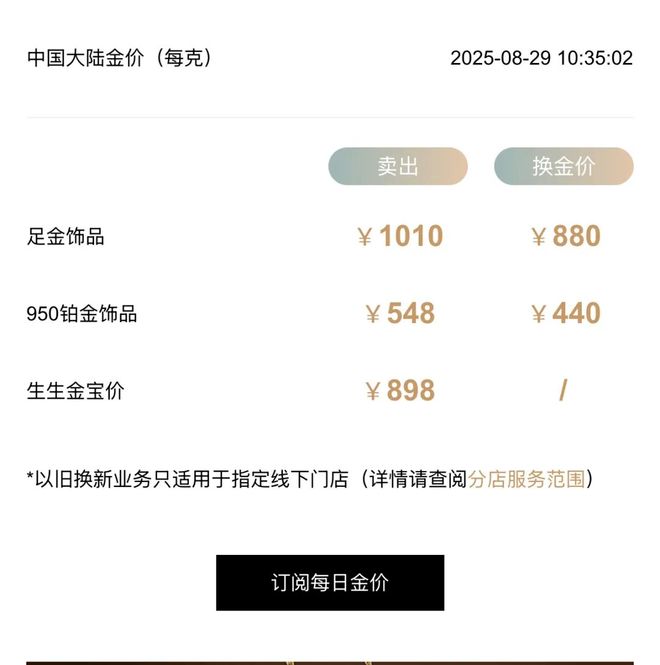
Task: Open the 分店服务范围 link
Action: click(x=526, y=479)
